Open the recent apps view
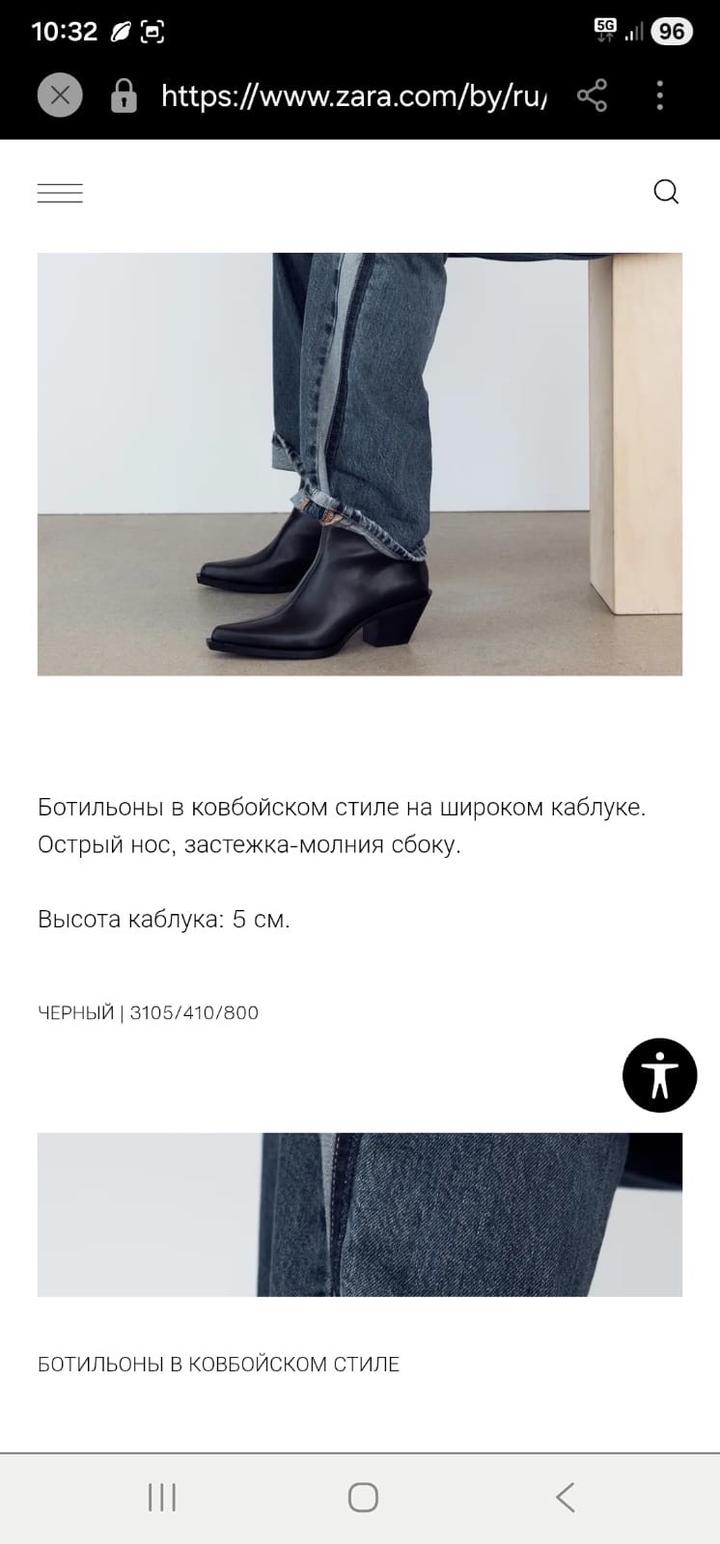Image resolution: width=720 pixels, height=1544 pixels. point(162,1497)
